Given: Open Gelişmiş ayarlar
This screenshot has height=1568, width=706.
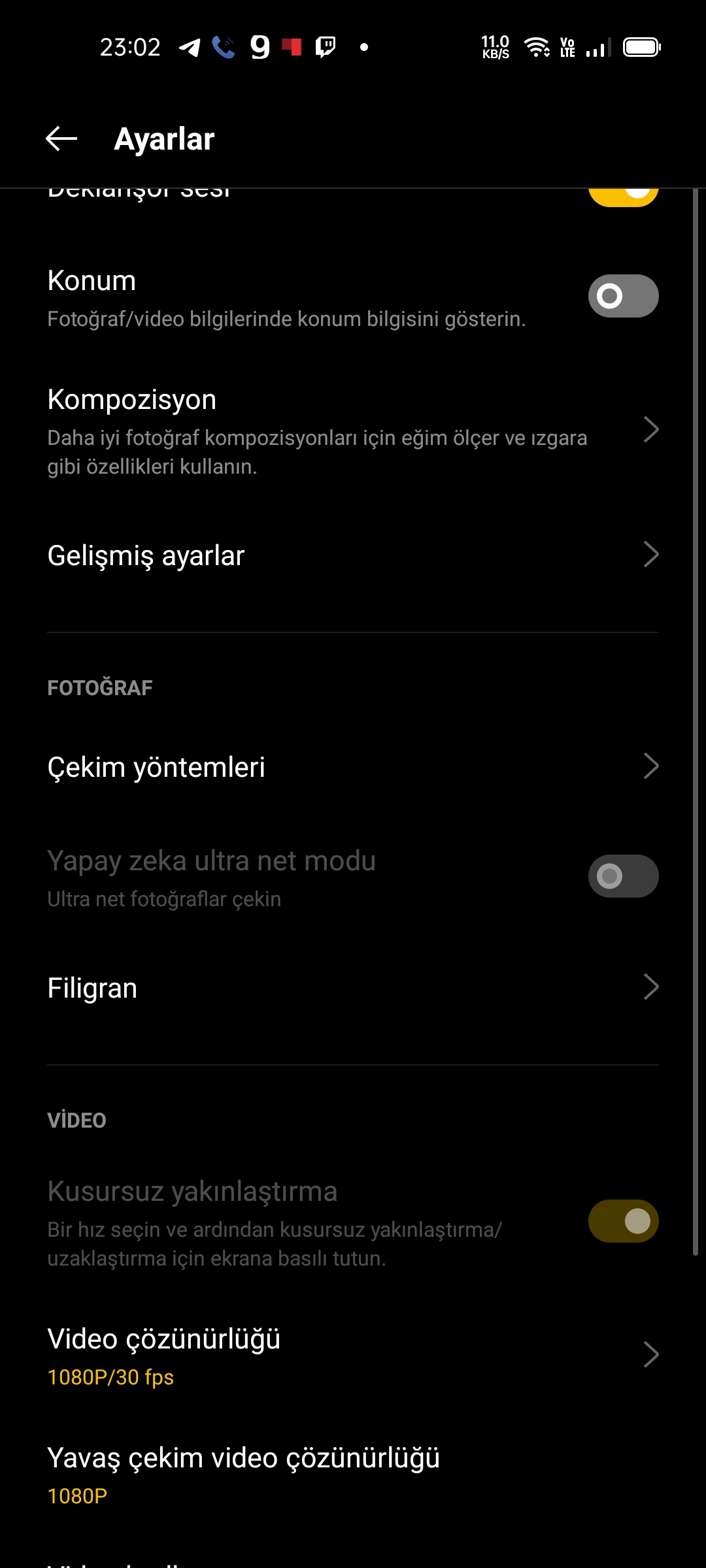Looking at the screenshot, I should [x=353, y=555].
